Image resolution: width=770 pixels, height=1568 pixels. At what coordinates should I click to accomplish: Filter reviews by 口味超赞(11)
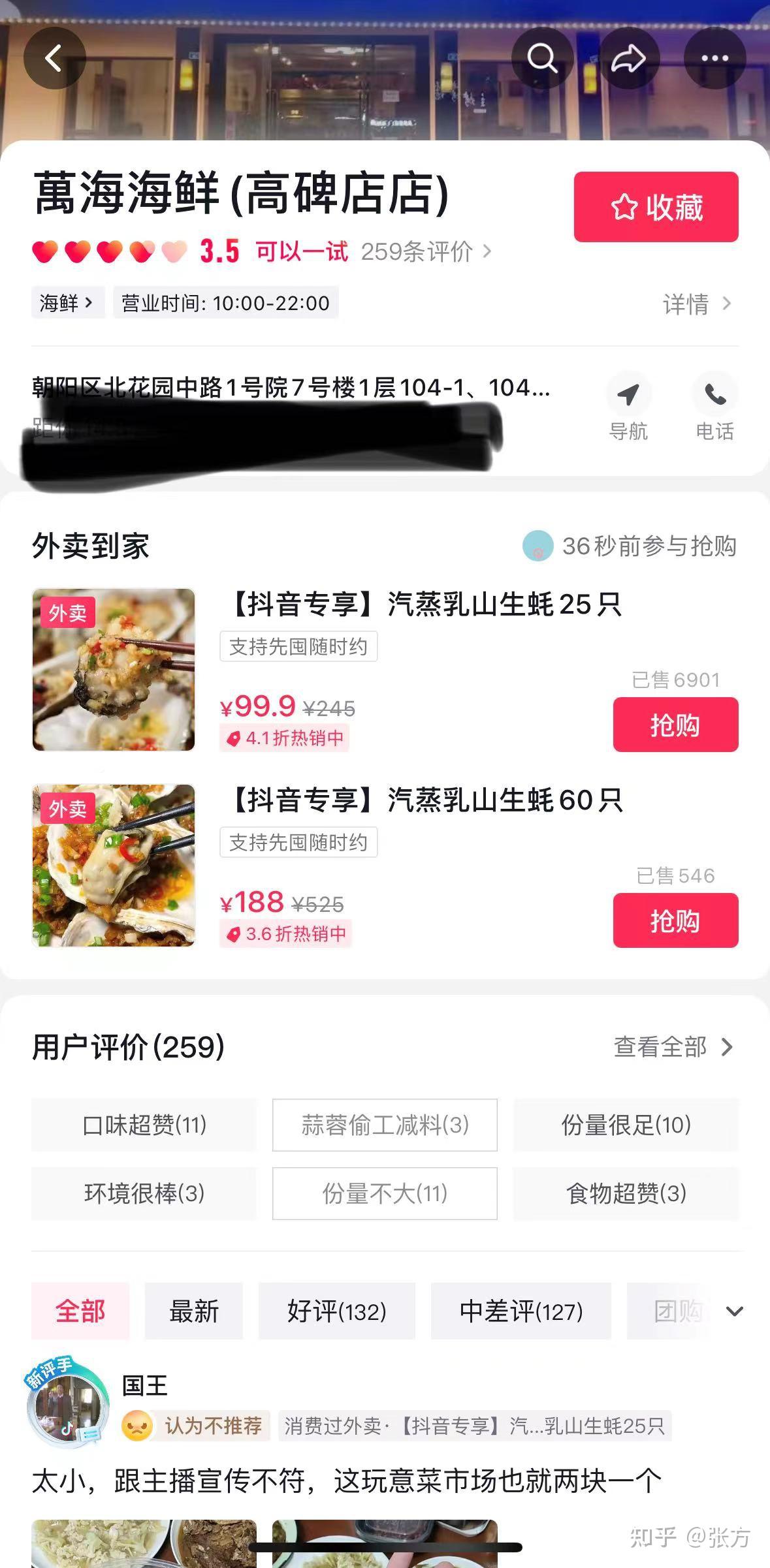tap(144, 1125)
